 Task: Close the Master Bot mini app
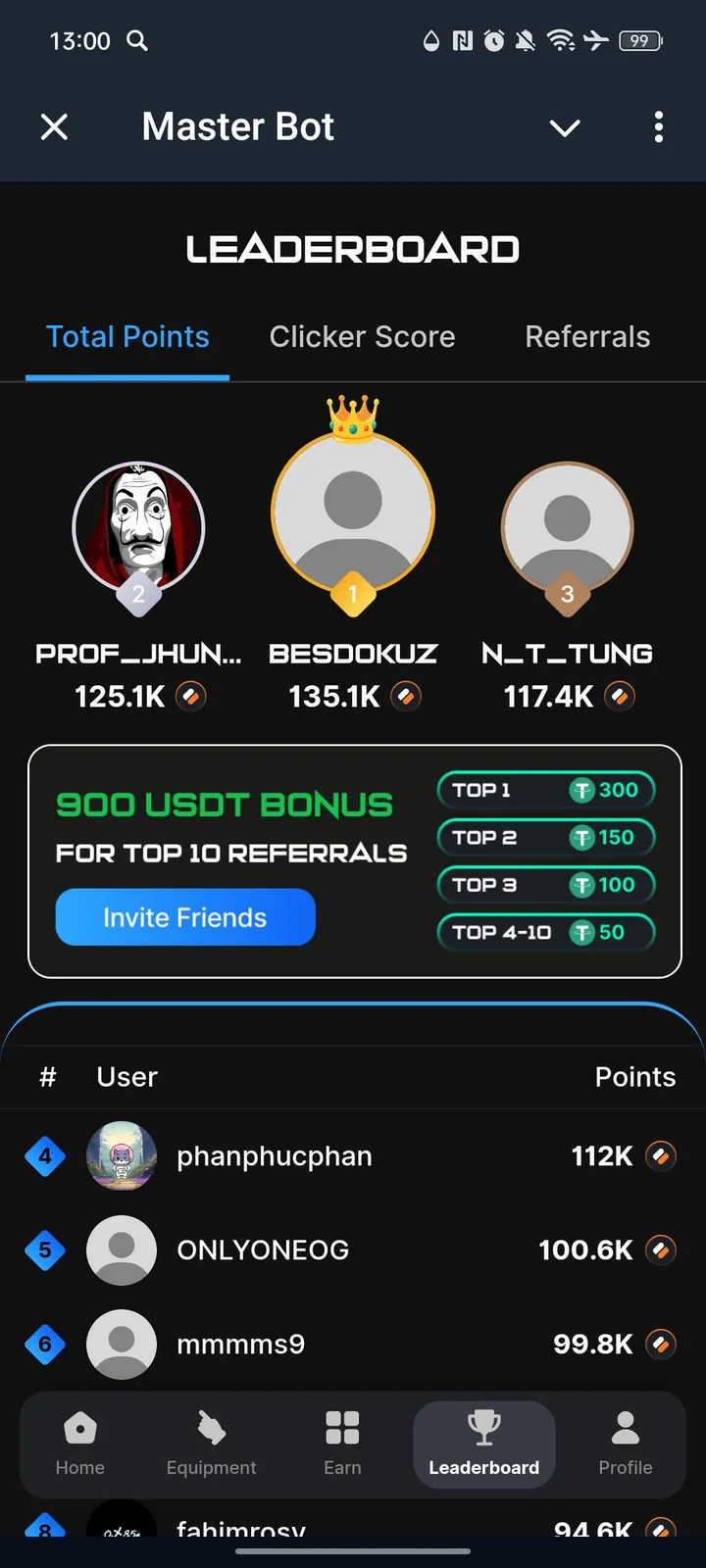(54, 127)
